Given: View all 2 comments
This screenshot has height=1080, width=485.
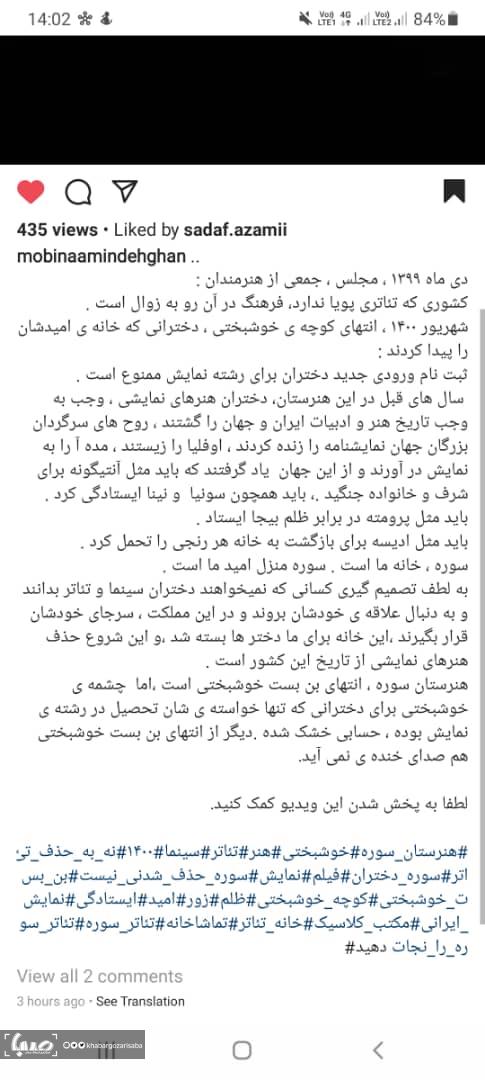Looking at the screenshot, I should coord(100,976).
